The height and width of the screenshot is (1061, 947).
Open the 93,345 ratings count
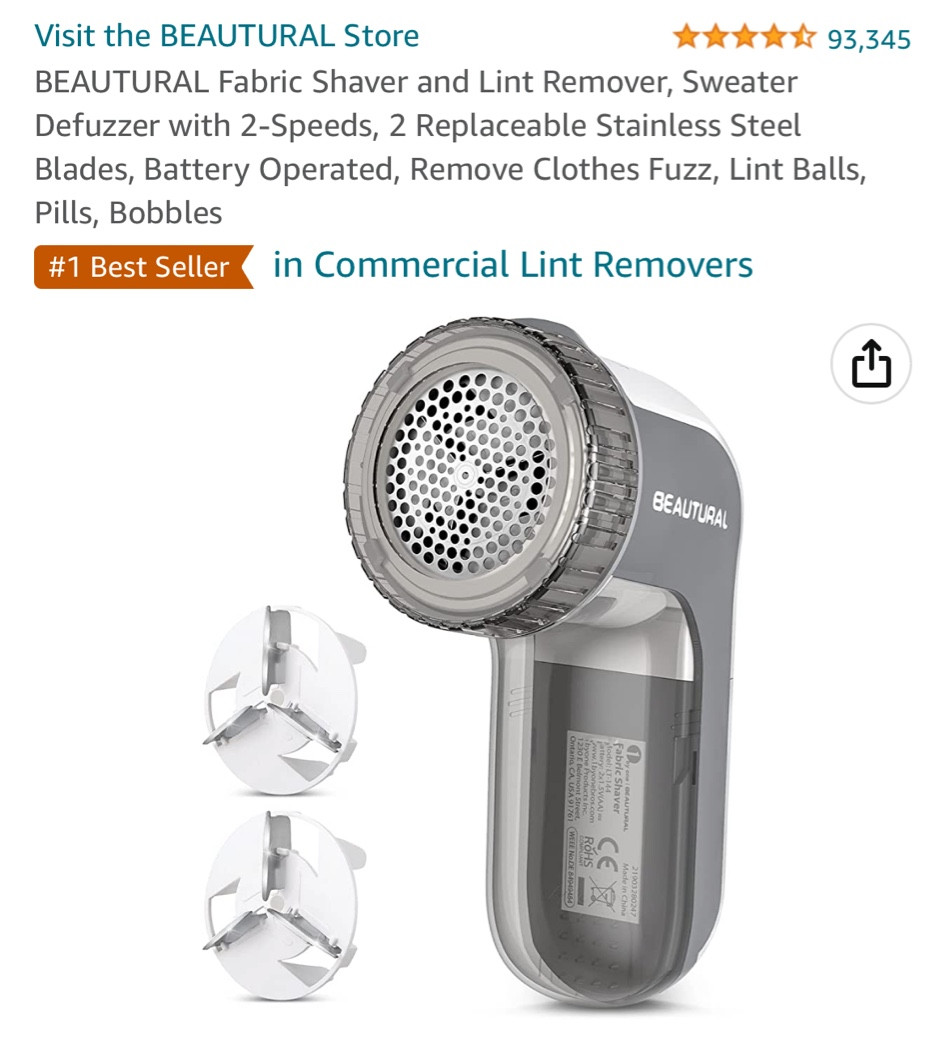tap(868, 38)
